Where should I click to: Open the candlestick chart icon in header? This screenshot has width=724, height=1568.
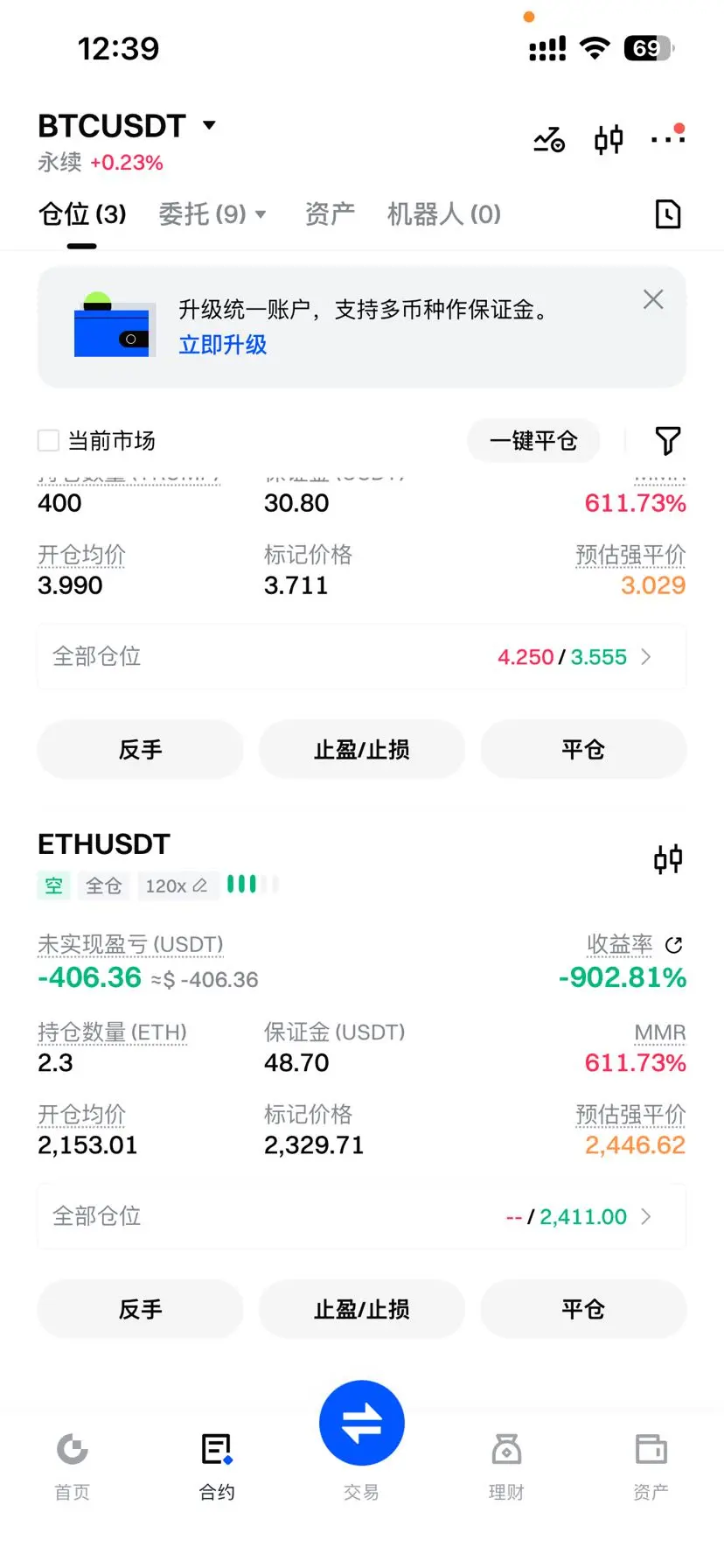[609, 139]
